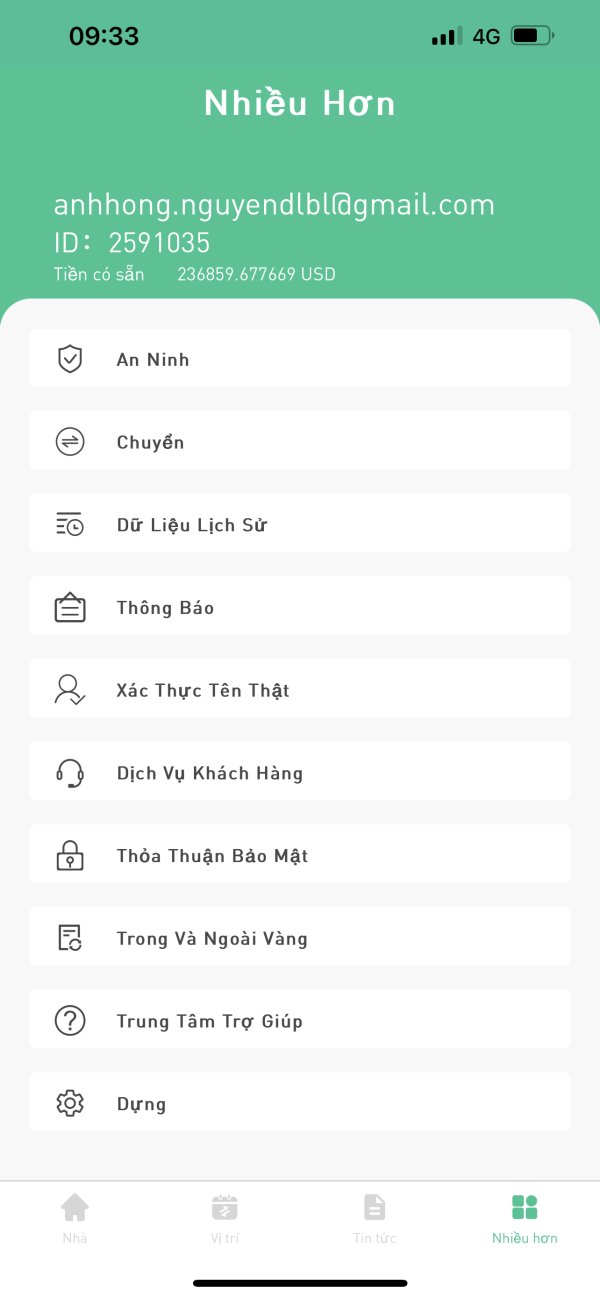Open the Dựng settings row
Screen dimensions: 600x1298
click(300, 1104)
